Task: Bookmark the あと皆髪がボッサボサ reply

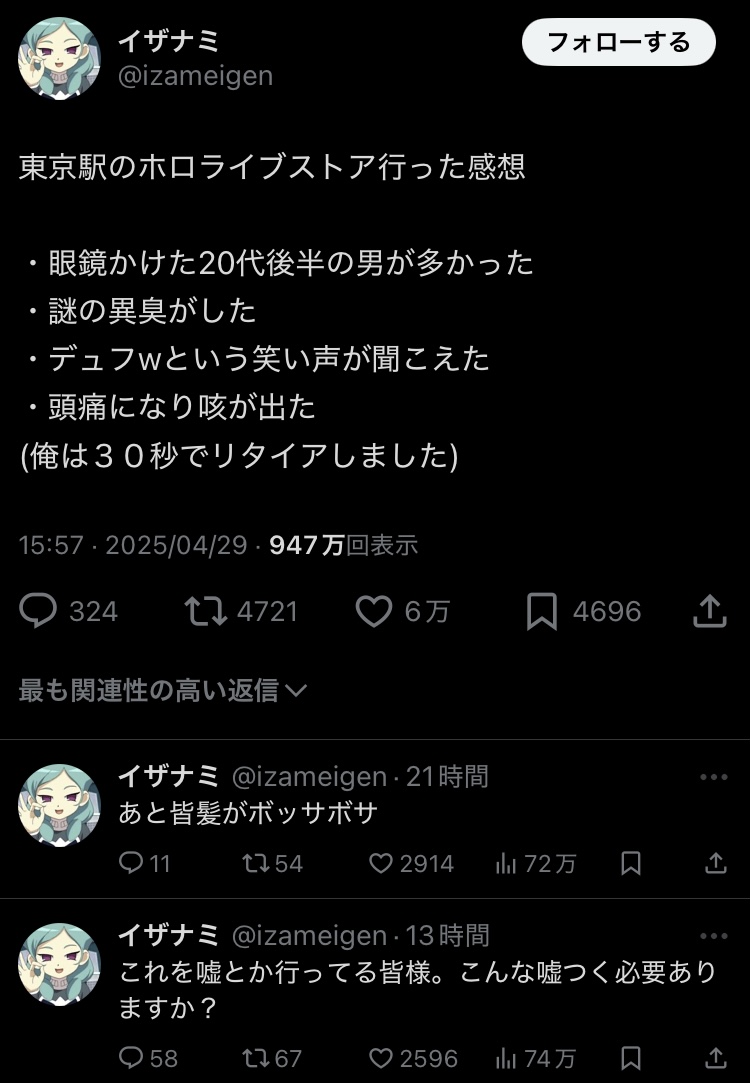Action: point(630,863)
